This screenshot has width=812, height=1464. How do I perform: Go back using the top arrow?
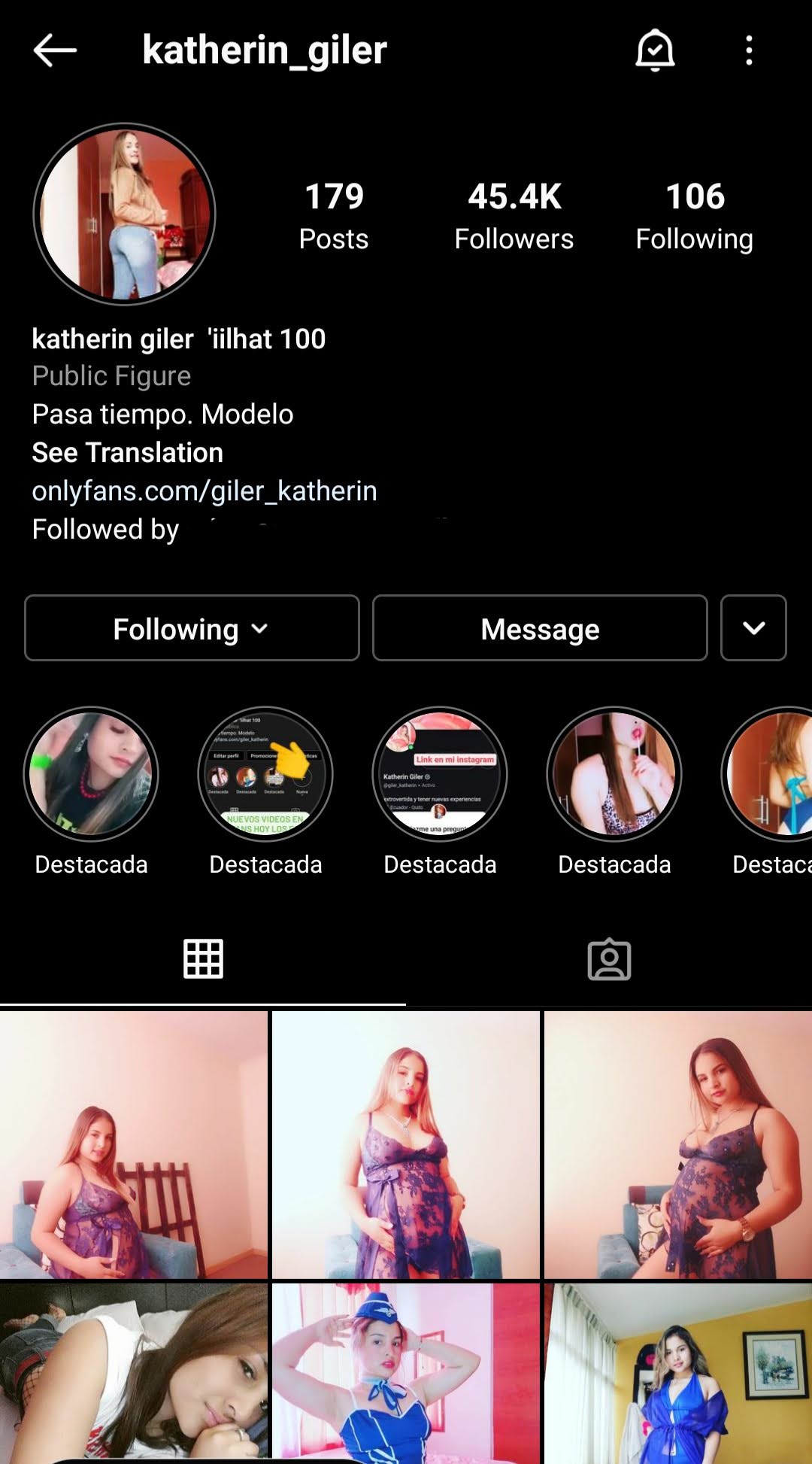pyautogui.click(x=55, y=50)
